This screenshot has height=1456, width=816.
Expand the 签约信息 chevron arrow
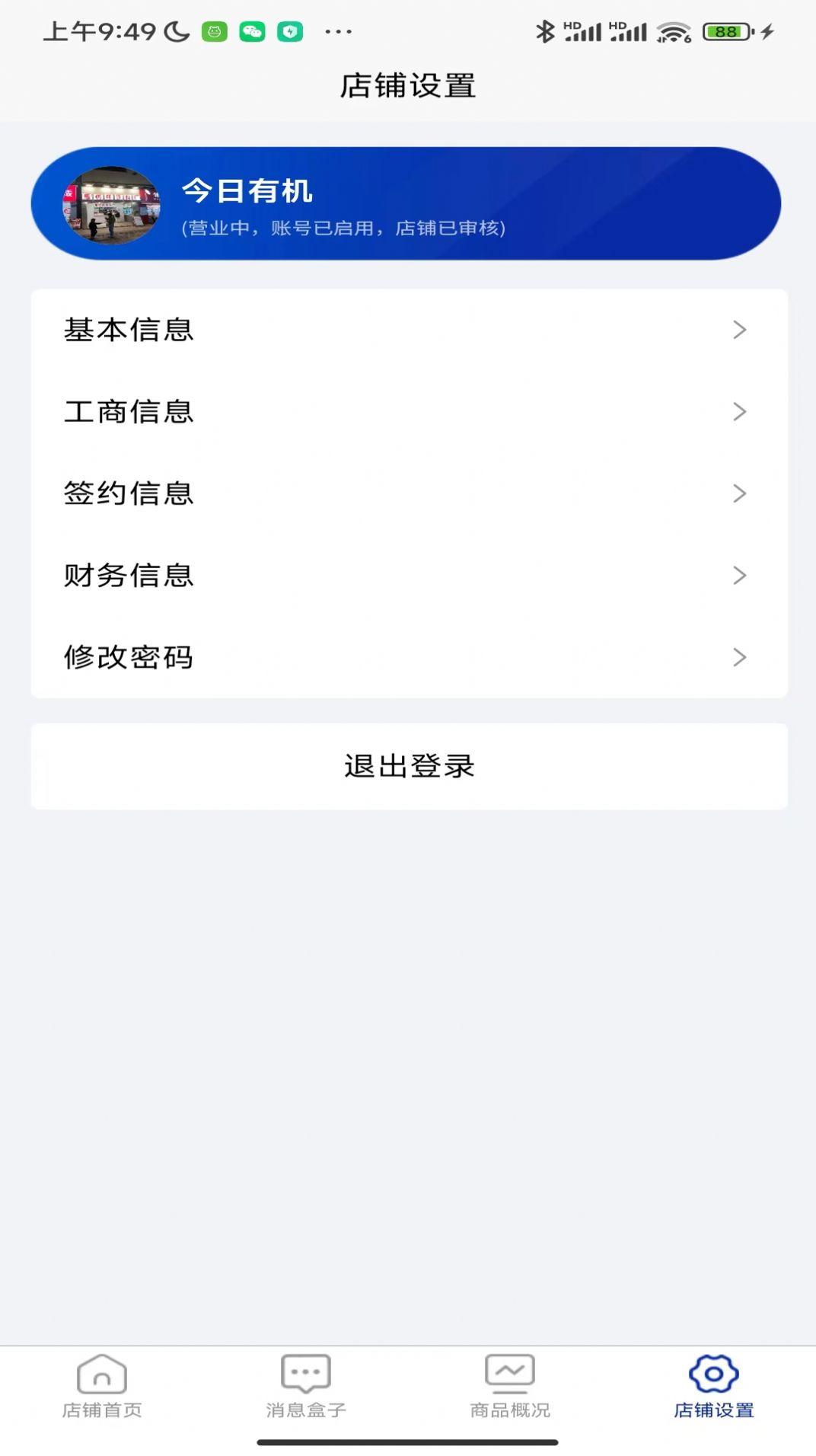click(x=739, y=493)
